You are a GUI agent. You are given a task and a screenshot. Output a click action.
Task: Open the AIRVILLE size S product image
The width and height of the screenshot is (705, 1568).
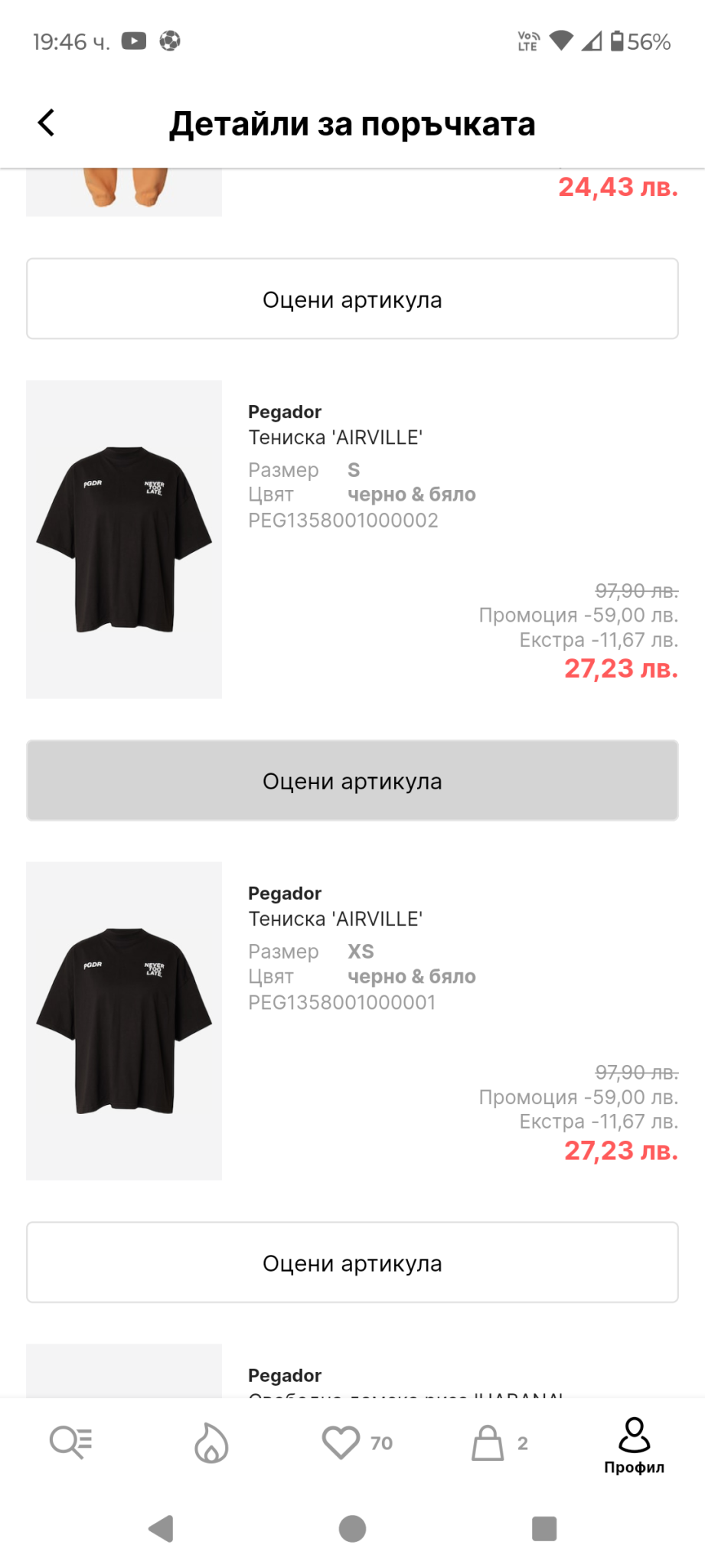tap(124, 539)
